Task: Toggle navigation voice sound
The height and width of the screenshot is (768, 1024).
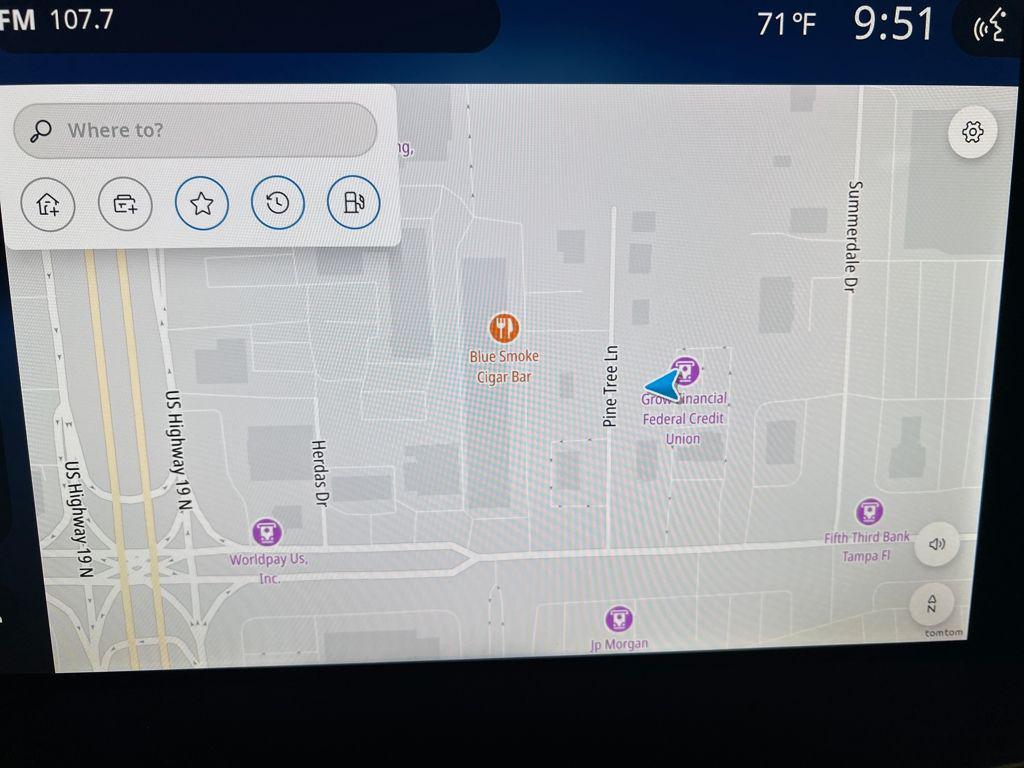Action: (936, 545)
